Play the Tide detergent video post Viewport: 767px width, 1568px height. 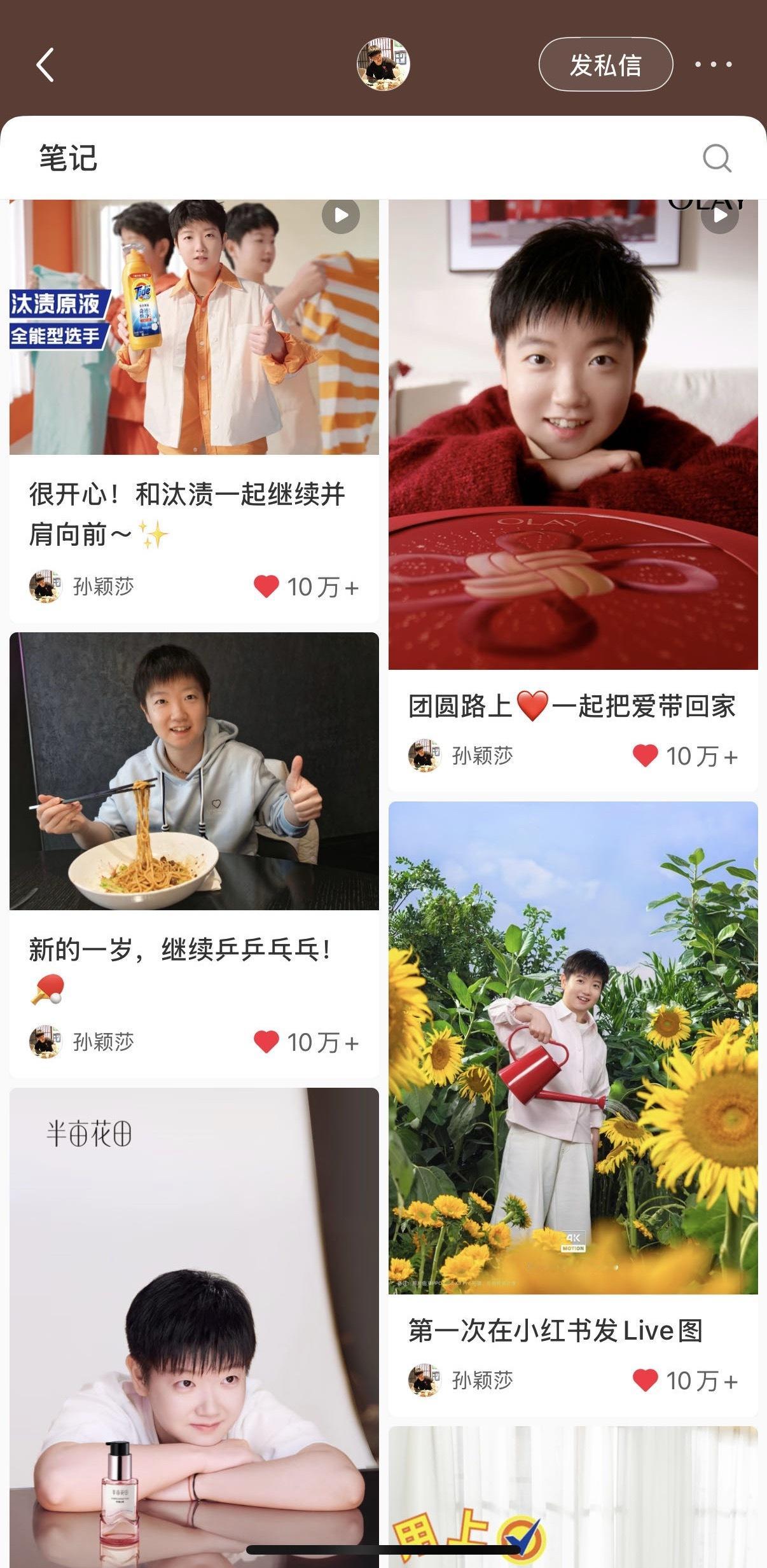(x=341, y=216)
